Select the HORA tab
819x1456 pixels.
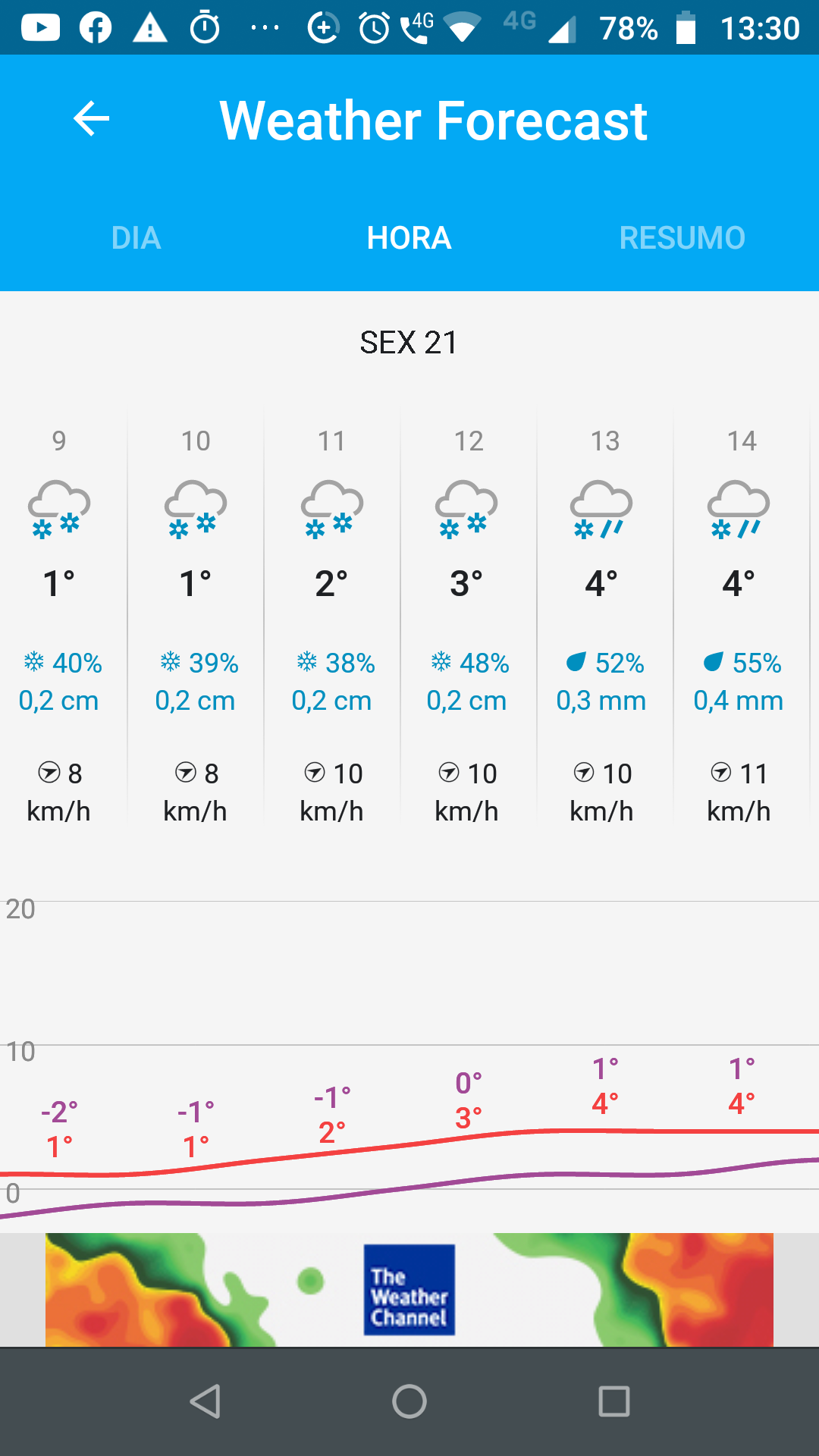[x=409, y=238]
